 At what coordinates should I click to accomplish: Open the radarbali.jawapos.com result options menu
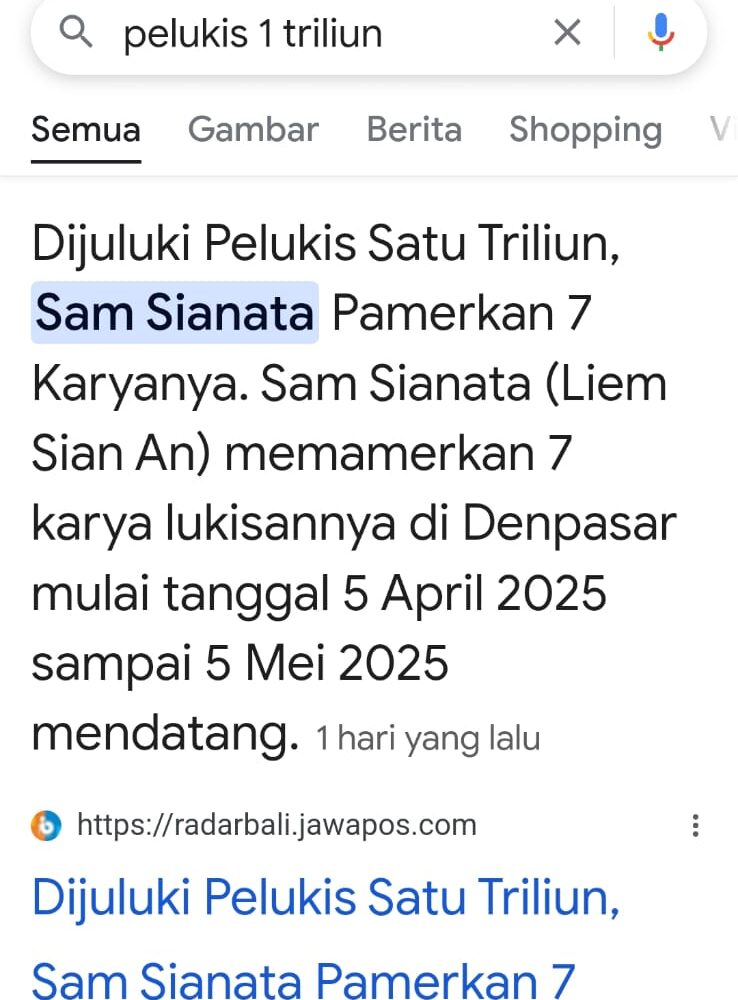pyautogui.click(x=696, y=825)
